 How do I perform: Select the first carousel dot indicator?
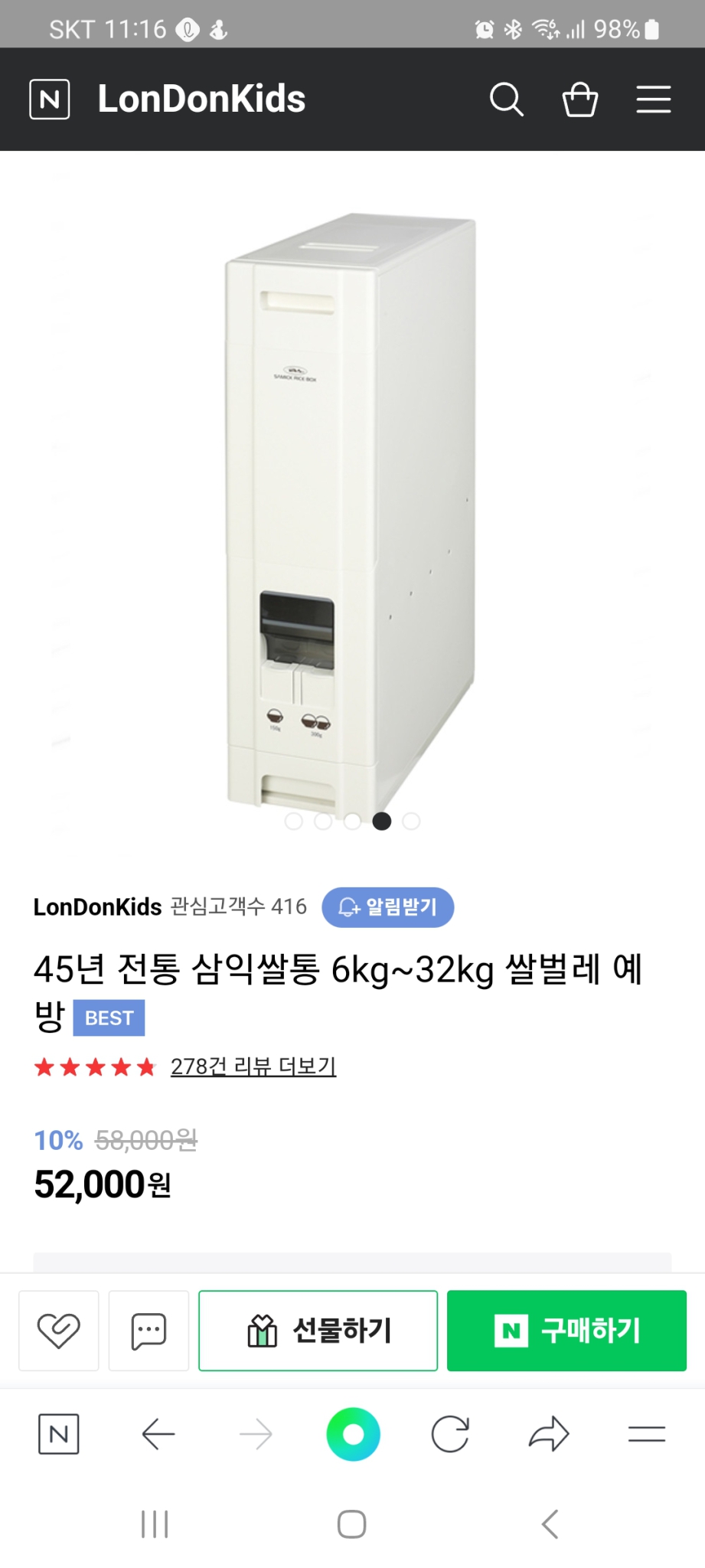[x=294, y=821]
